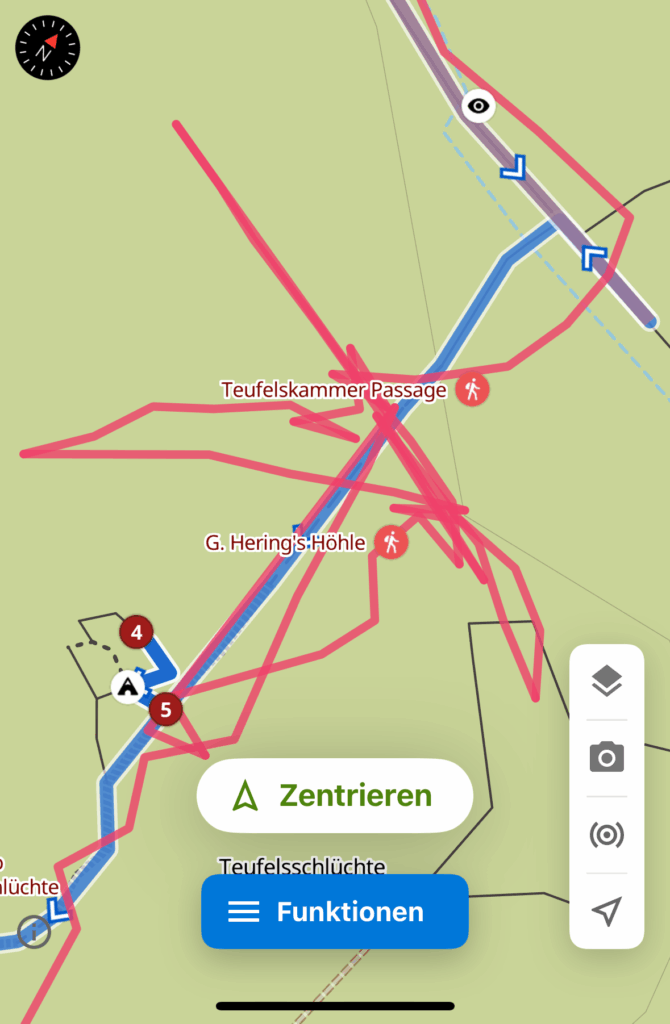
Task: Tap the tracking signal icon
Action: coord(606,835)
